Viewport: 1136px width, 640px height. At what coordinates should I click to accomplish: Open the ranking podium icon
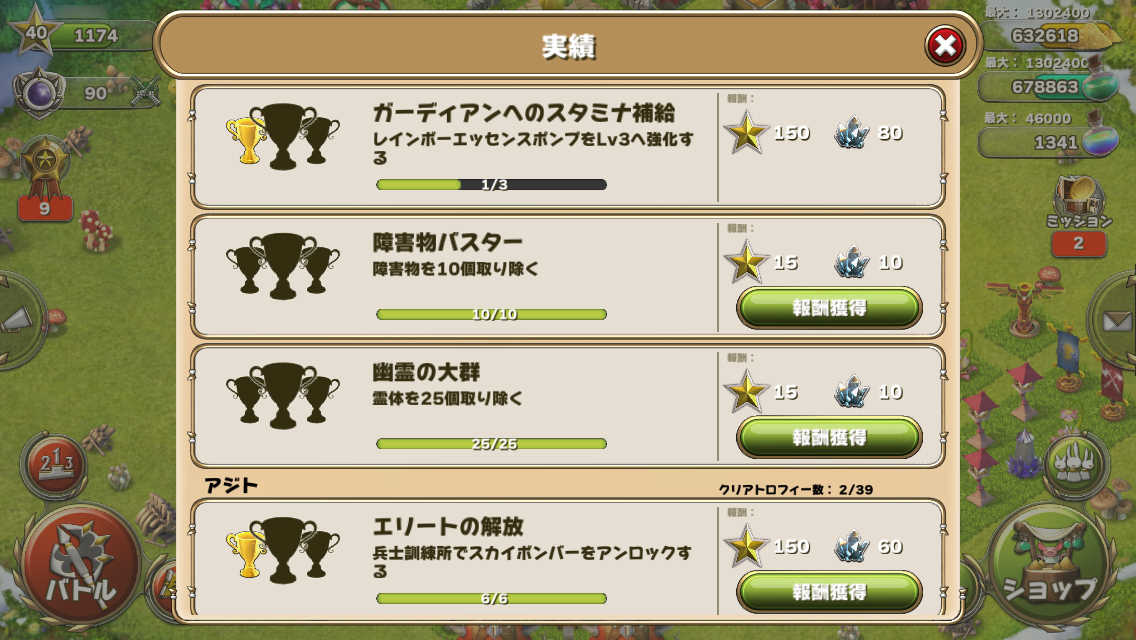coord(55,465)
